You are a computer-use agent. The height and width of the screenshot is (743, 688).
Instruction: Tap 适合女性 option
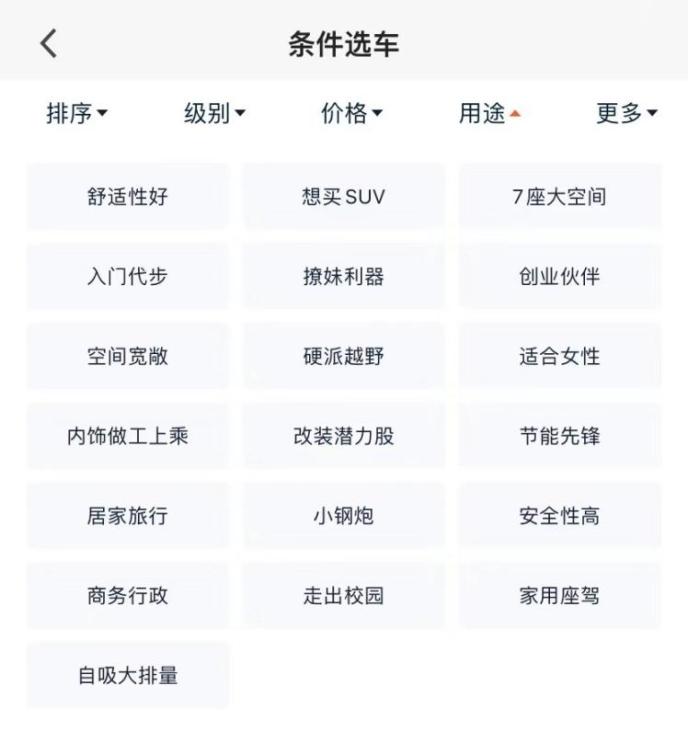559,357
